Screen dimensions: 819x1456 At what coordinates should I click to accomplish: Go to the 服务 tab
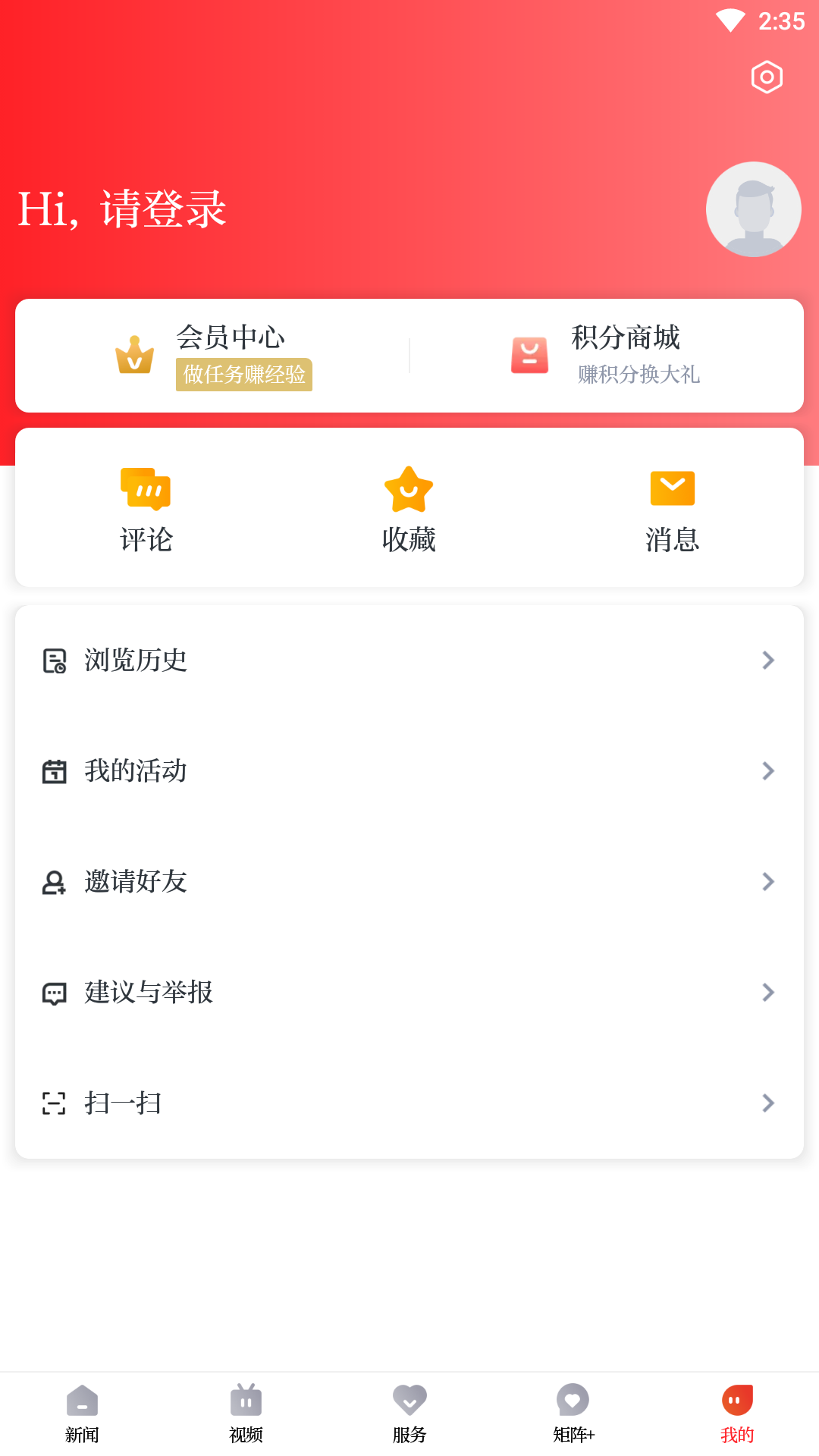(x=409, y=1414)
